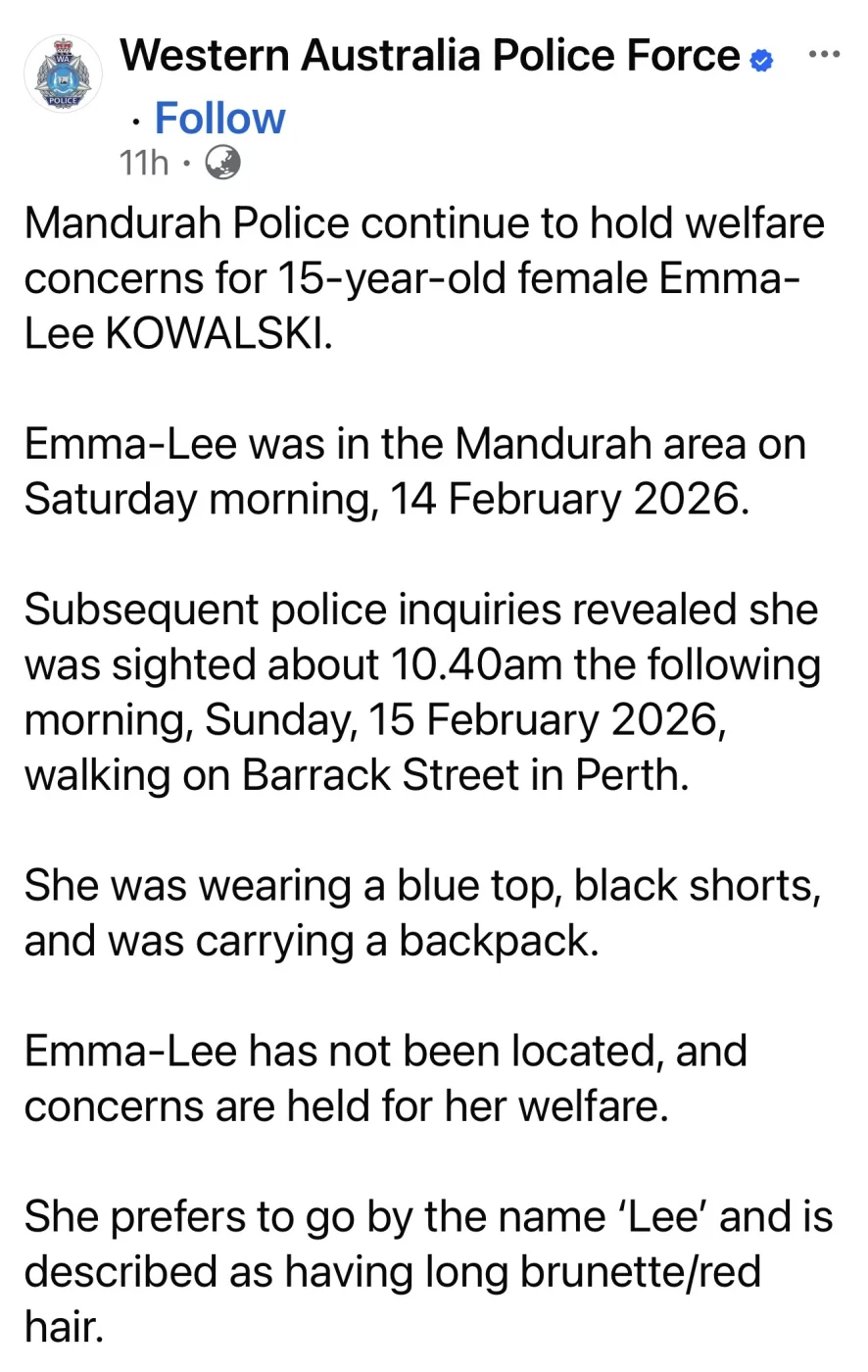Open the Western Australia Police Force page name
868x1372 pixels.
tap(429, 55)
